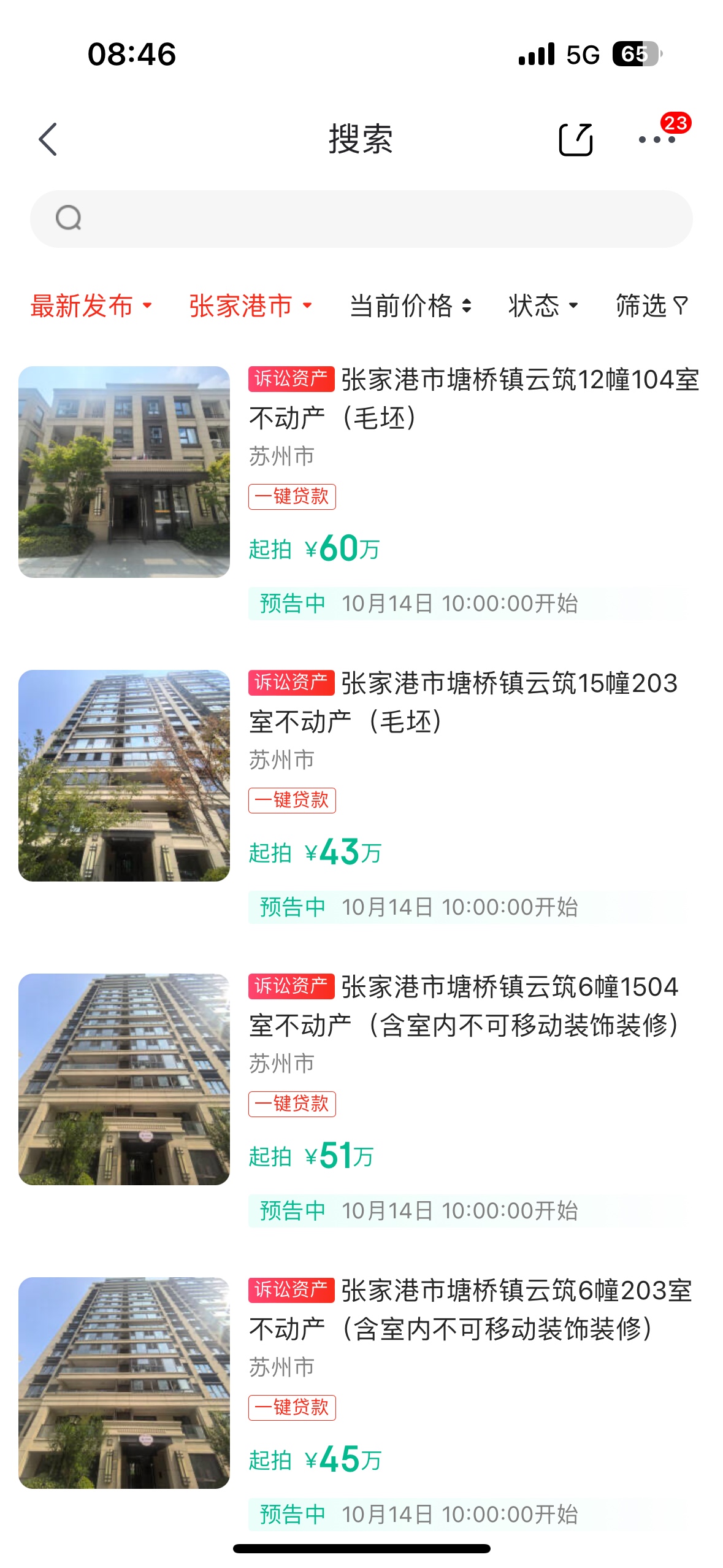723x1568 pixels.
Task: Open listing 云筑12幢104室不动产
Action: click(x=361, y=493)
